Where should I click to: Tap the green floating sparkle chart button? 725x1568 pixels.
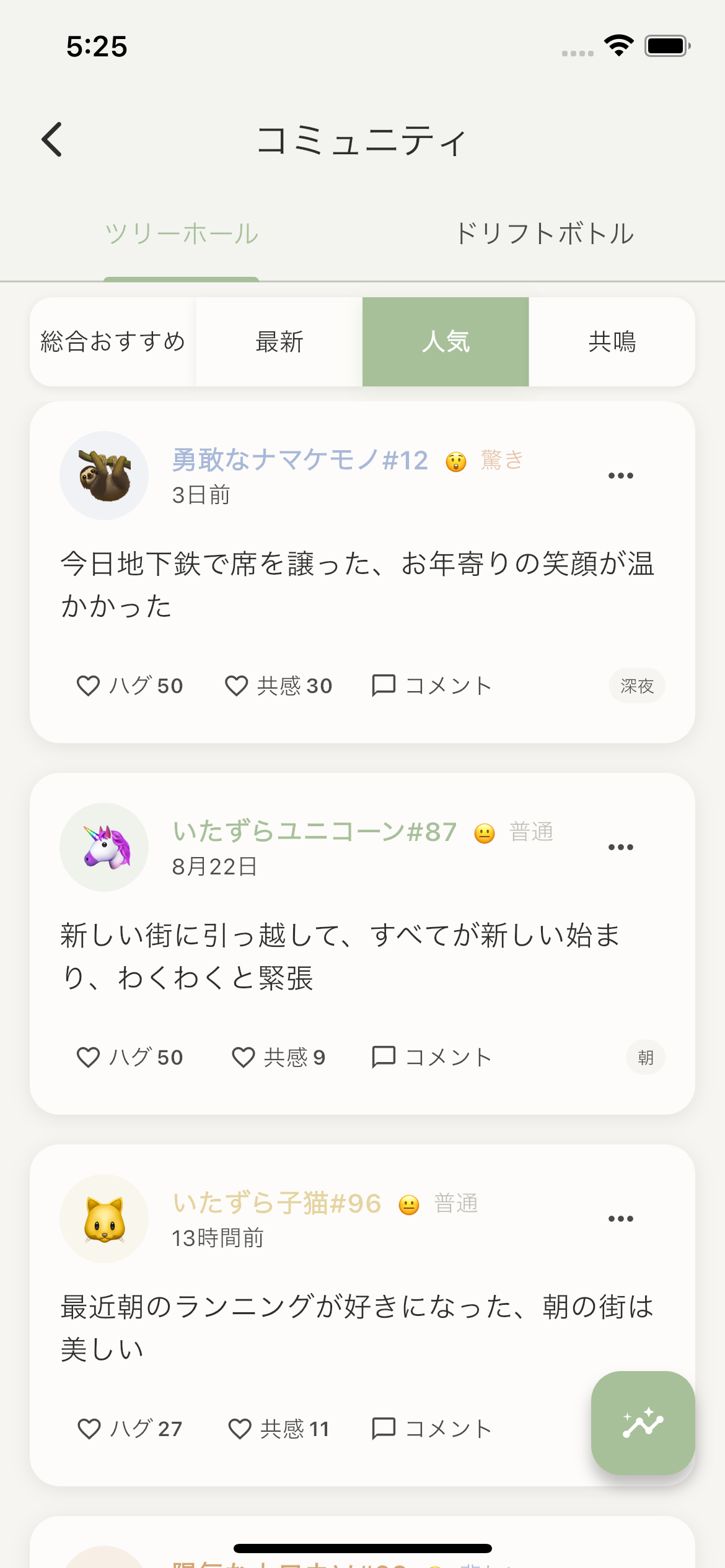pos(643,1422)
